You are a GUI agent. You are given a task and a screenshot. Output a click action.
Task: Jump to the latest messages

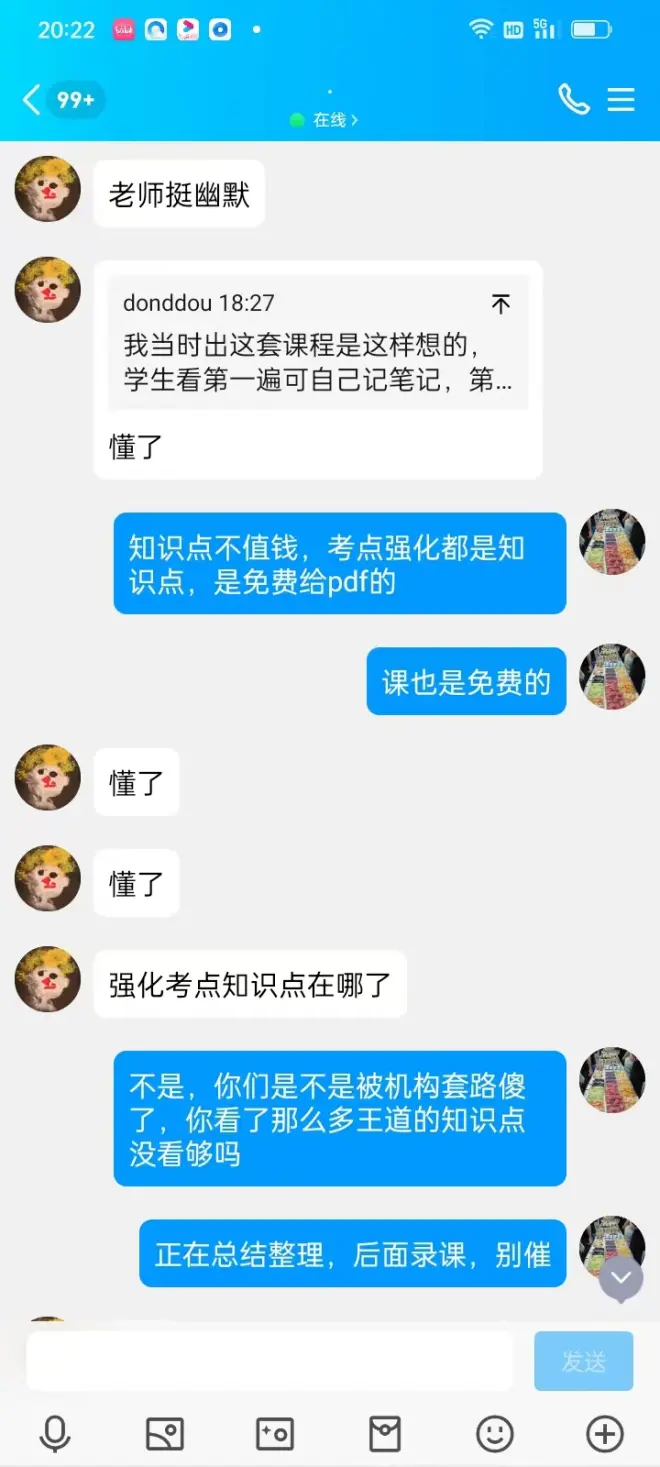point(620,1279)
